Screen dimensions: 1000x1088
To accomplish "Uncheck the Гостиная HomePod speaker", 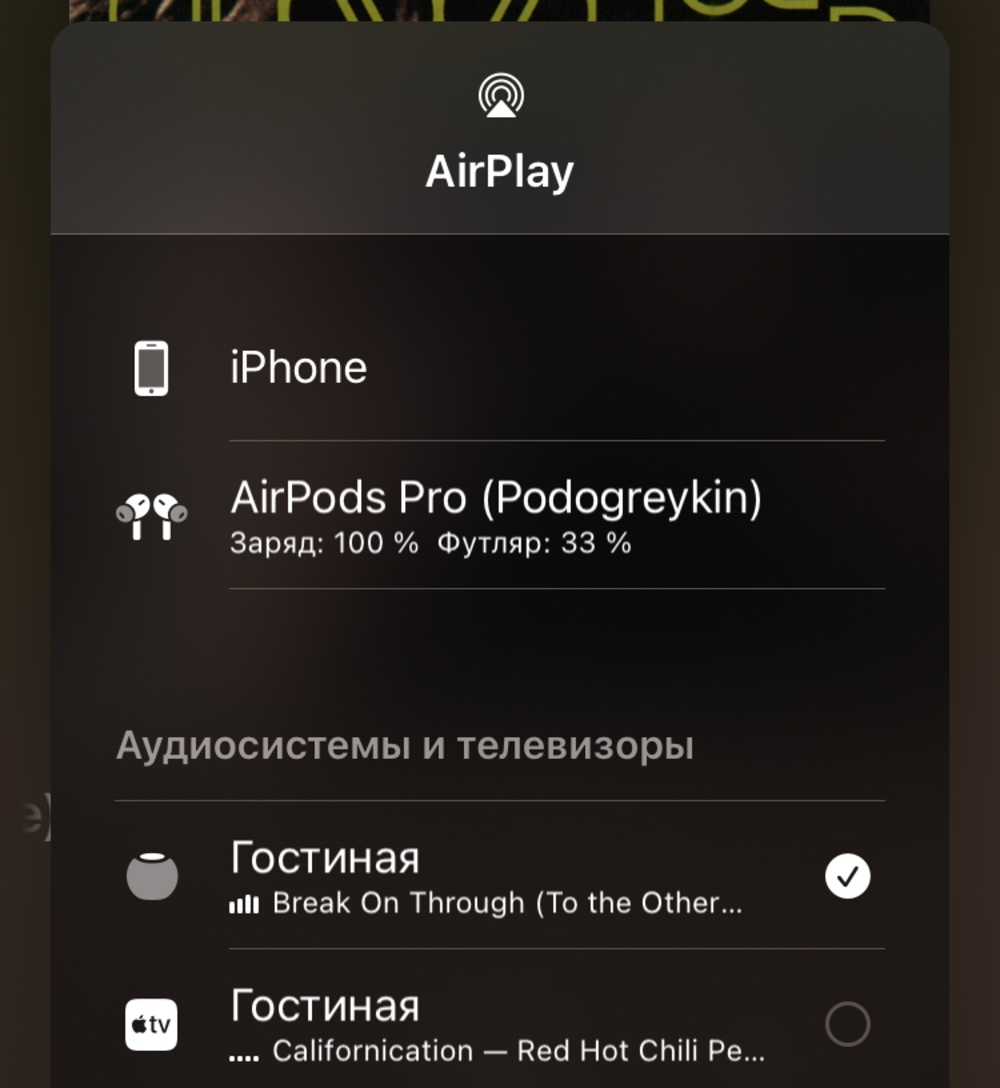I will pyautogui.click(x=847, y=877).
